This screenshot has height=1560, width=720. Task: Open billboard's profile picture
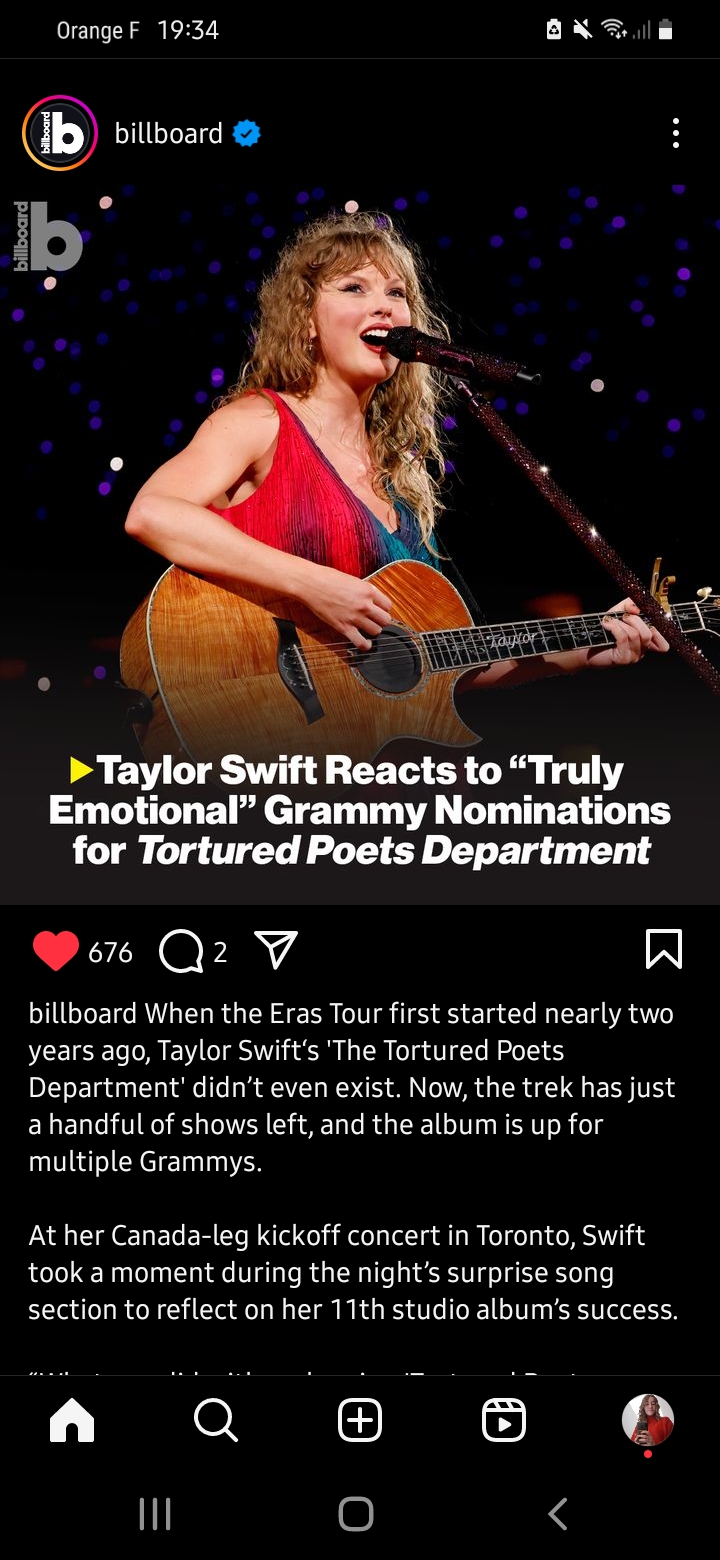click(x=60, y=133)
